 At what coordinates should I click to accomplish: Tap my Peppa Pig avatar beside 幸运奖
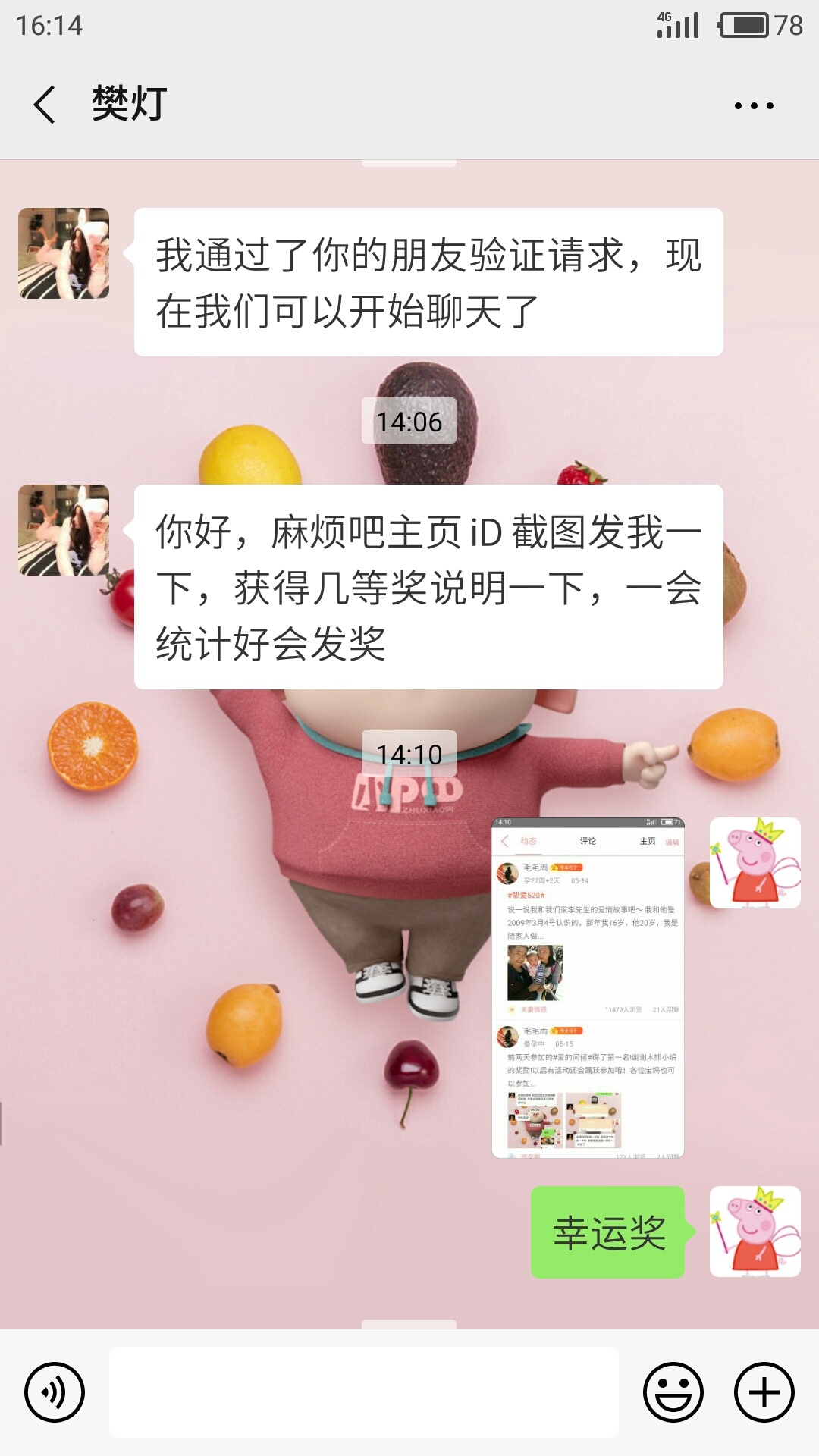(755, 1231)
